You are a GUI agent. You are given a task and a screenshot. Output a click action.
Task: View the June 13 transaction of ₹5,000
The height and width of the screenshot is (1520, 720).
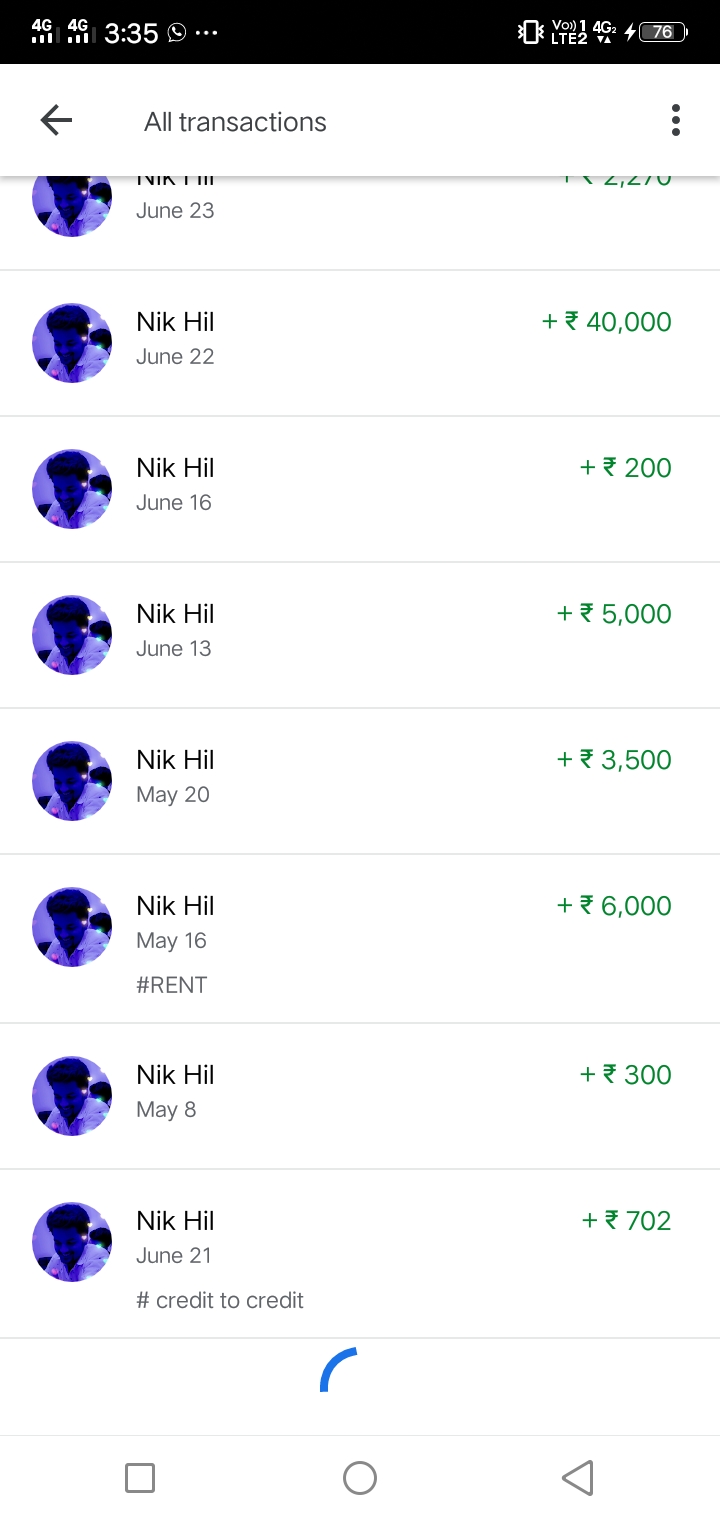click(x=360, y=635)
